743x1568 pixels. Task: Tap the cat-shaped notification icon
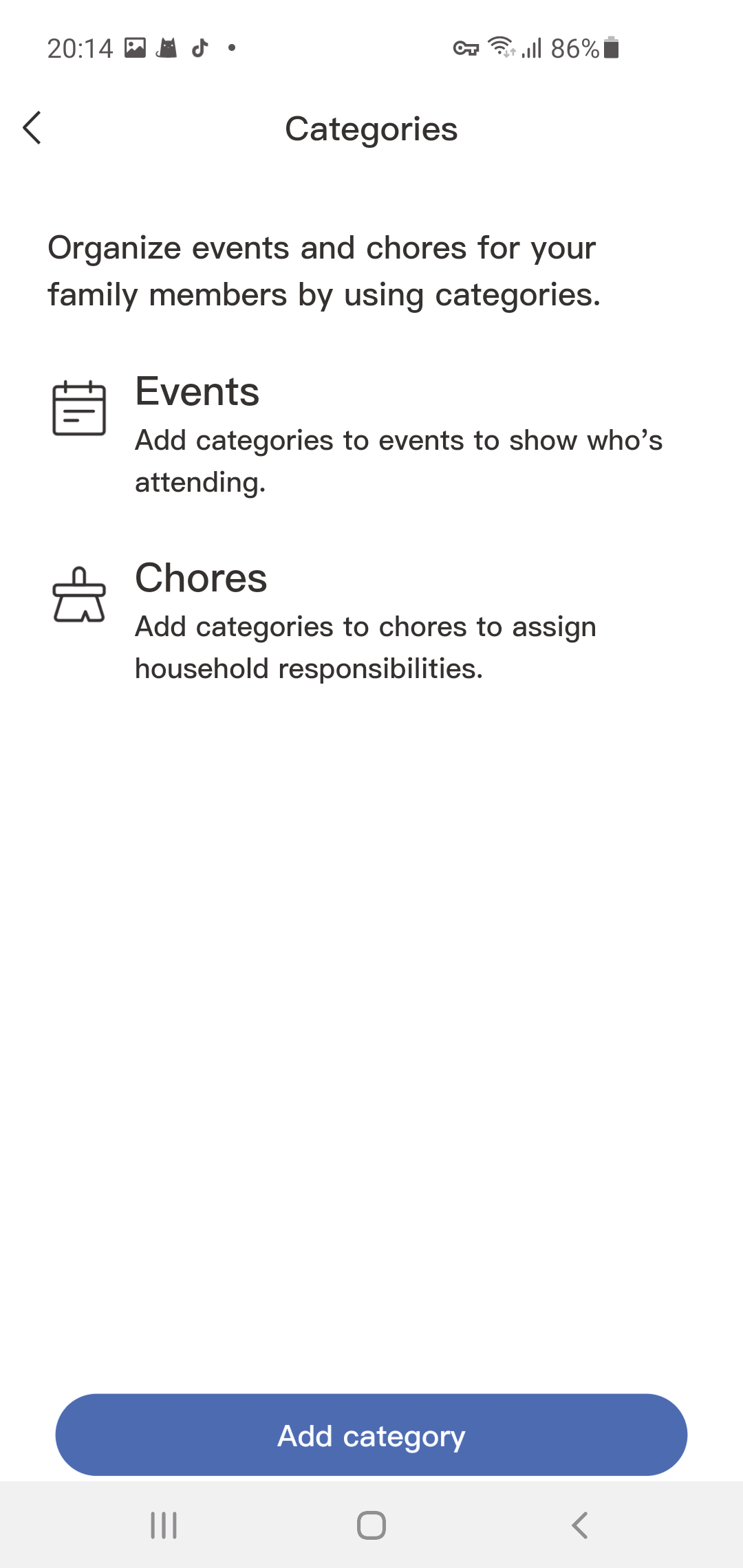pos(166,47)
